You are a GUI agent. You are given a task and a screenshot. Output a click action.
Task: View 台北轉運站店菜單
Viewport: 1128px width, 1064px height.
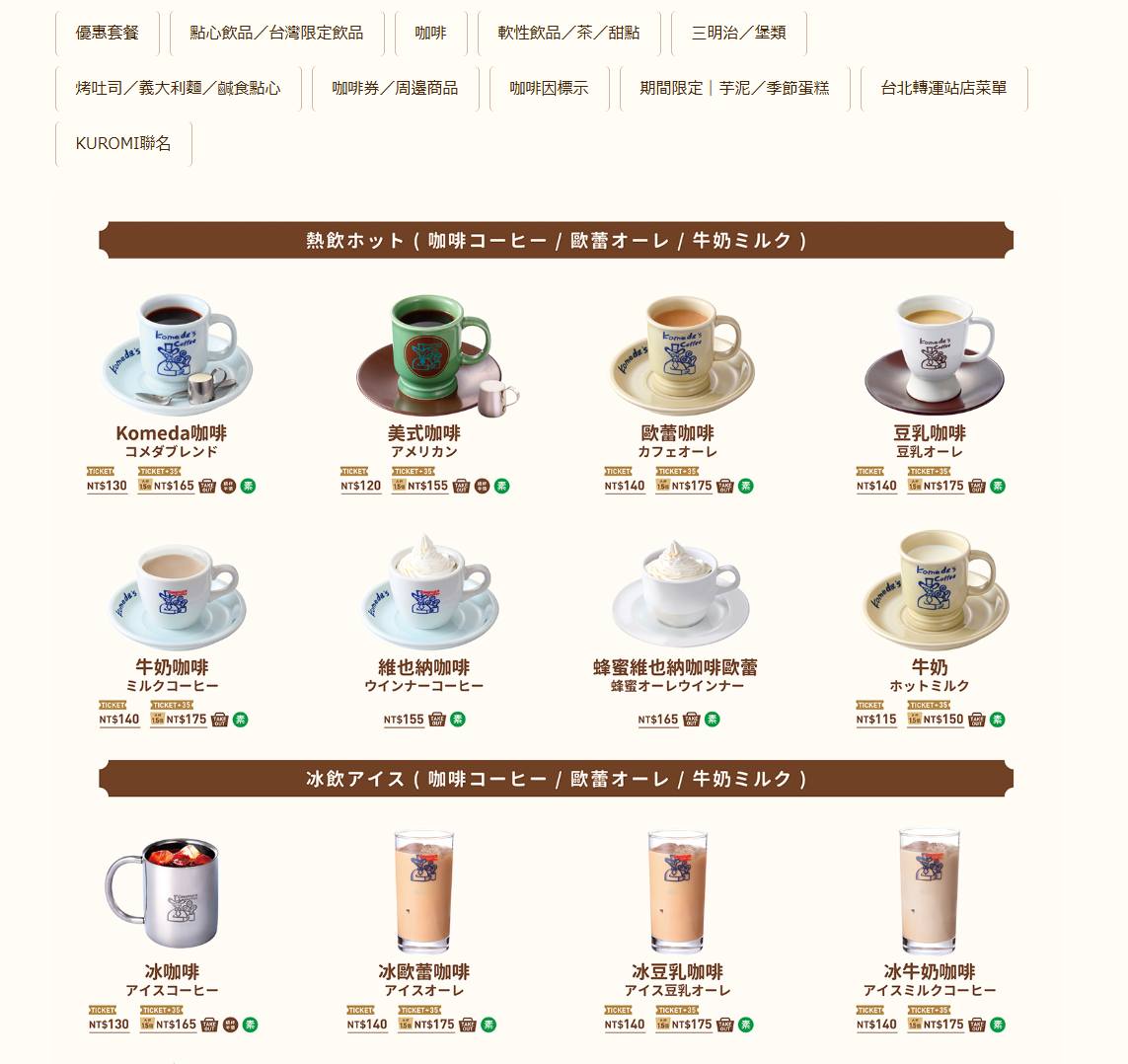point(943,88)
